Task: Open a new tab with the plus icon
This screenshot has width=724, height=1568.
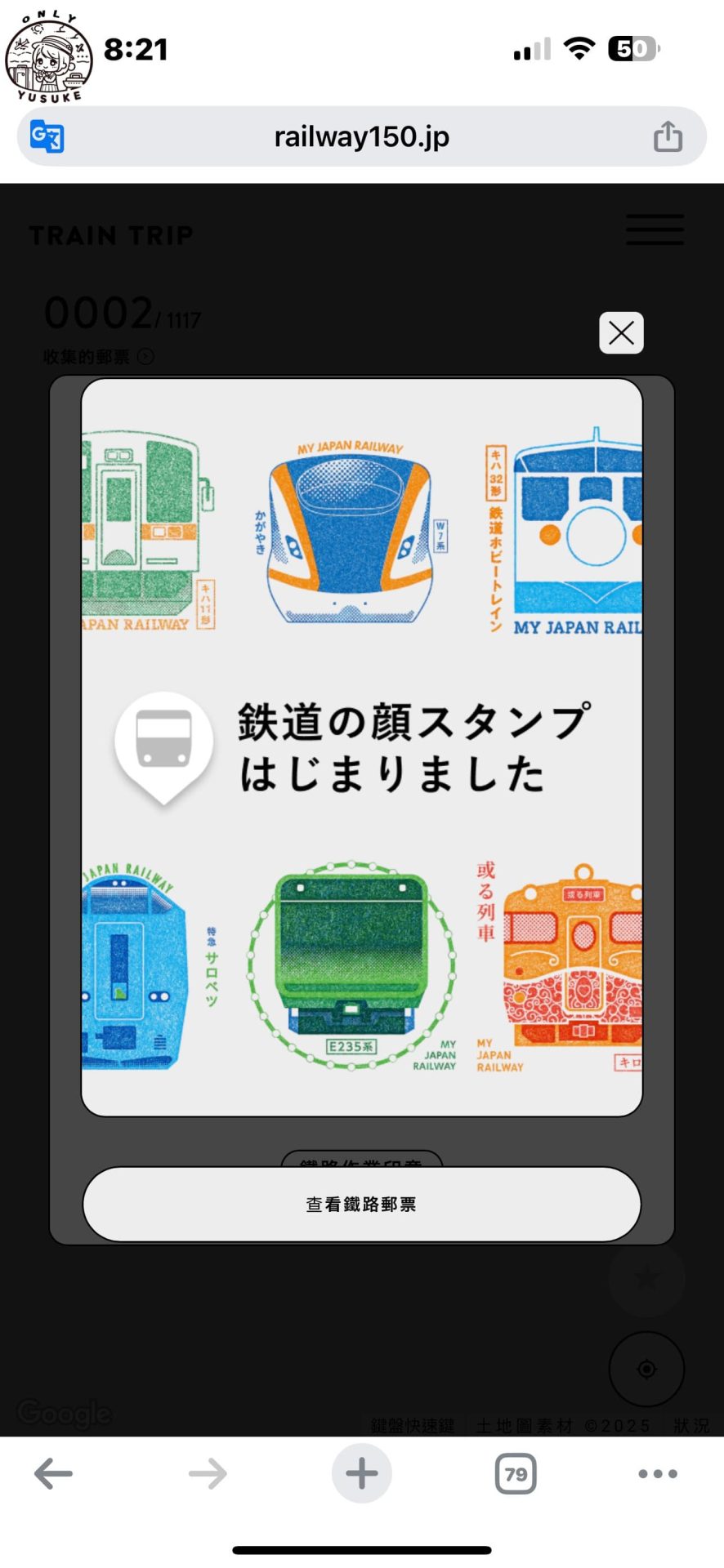Action: click(361, 1474)
